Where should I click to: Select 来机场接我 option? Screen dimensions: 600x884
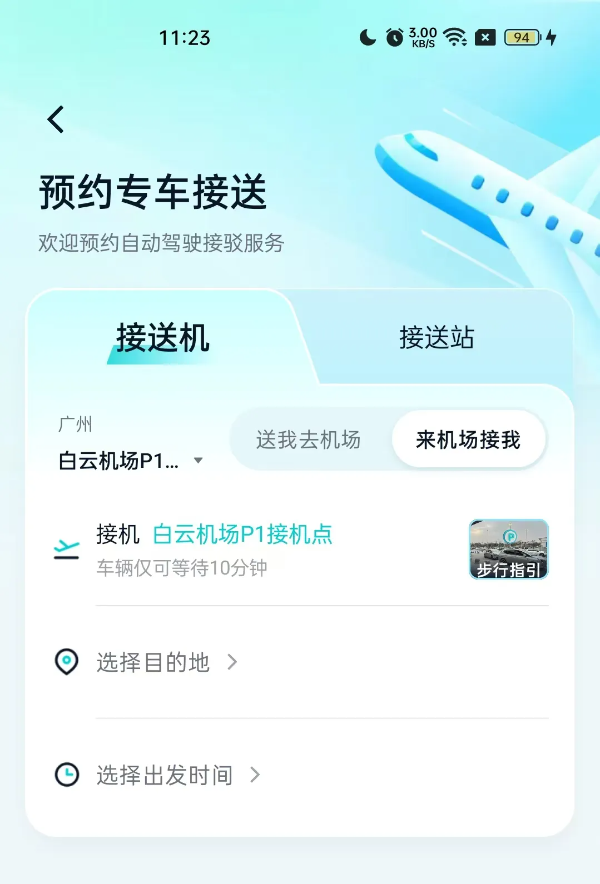click(x=468, y=440)
